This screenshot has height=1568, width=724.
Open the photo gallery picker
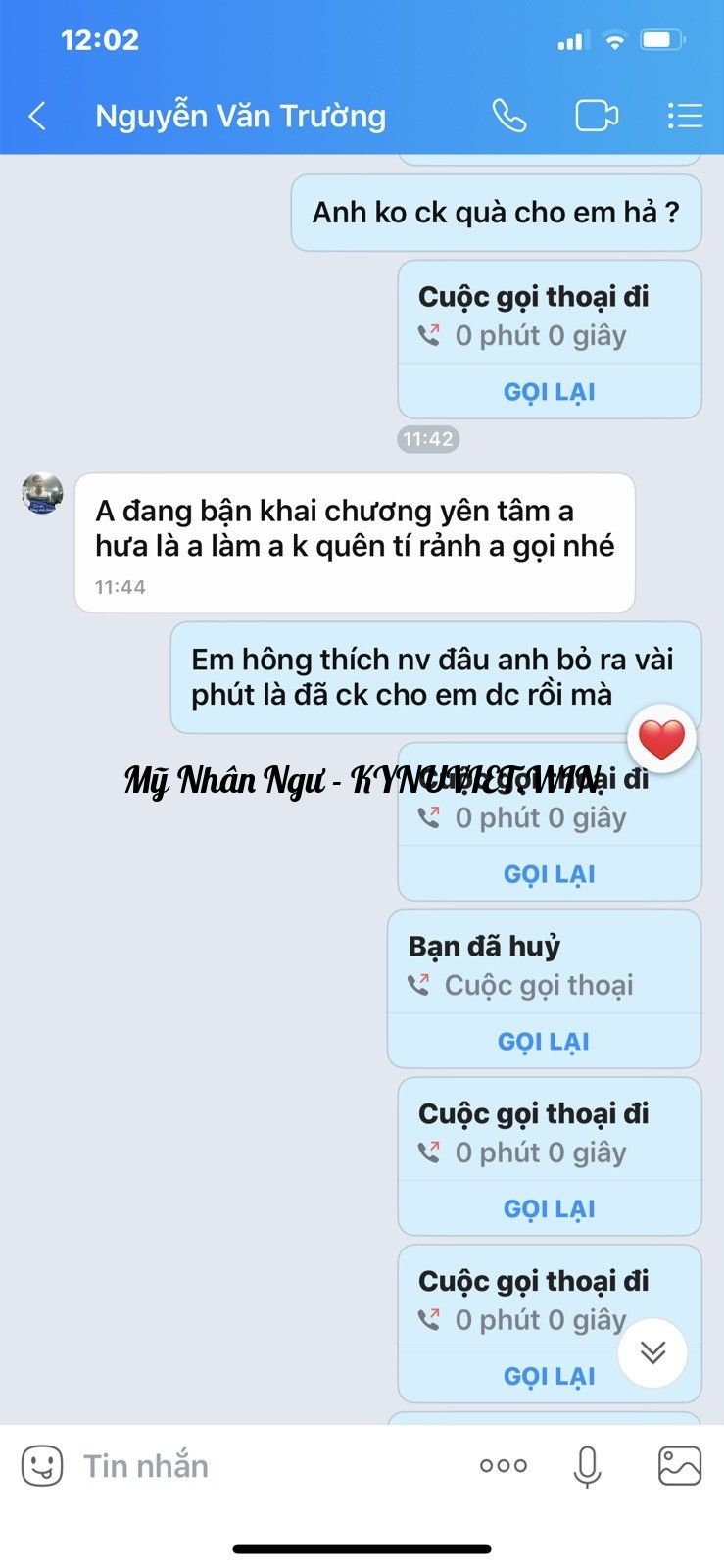[x=679, y=1466]
